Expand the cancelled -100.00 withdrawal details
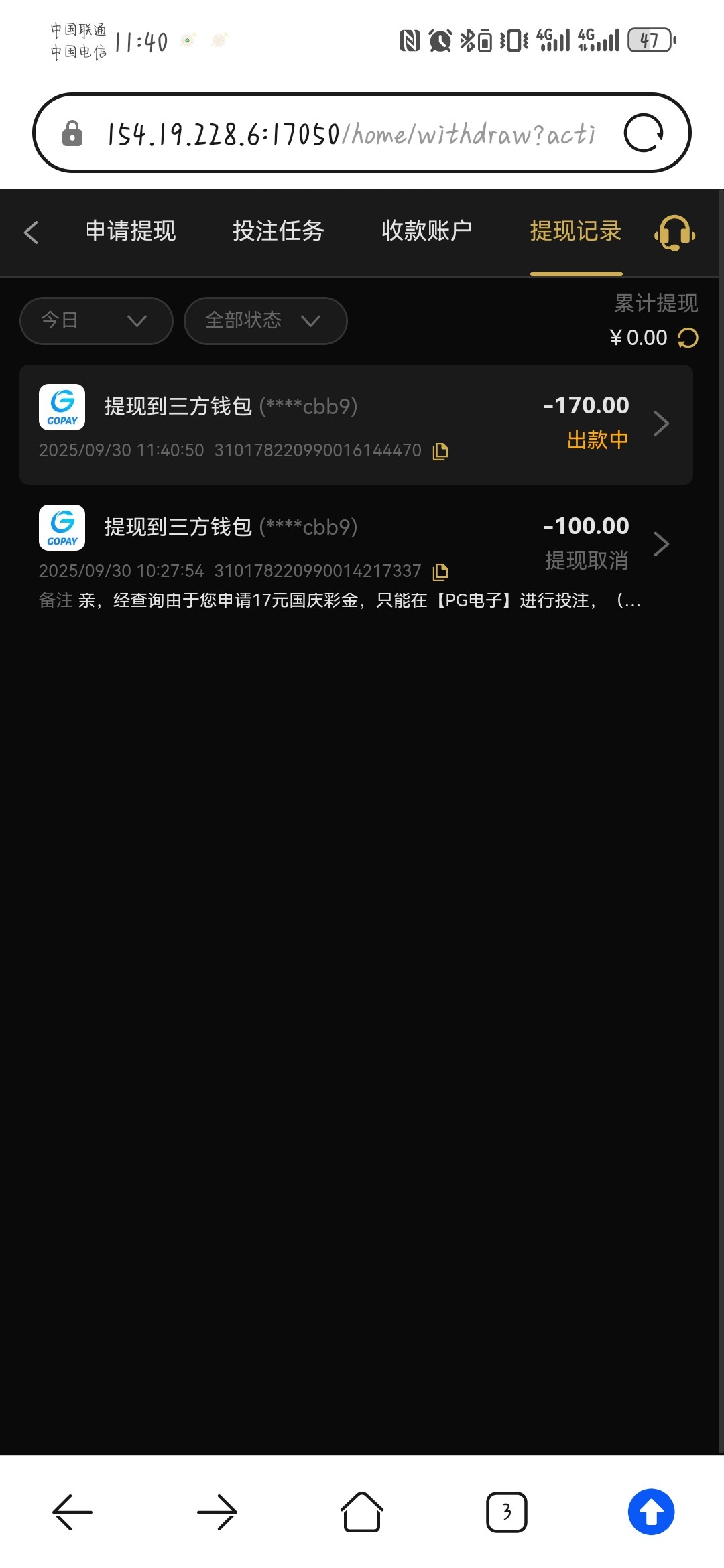724x1568 pixels. click(x=662, y=543)
